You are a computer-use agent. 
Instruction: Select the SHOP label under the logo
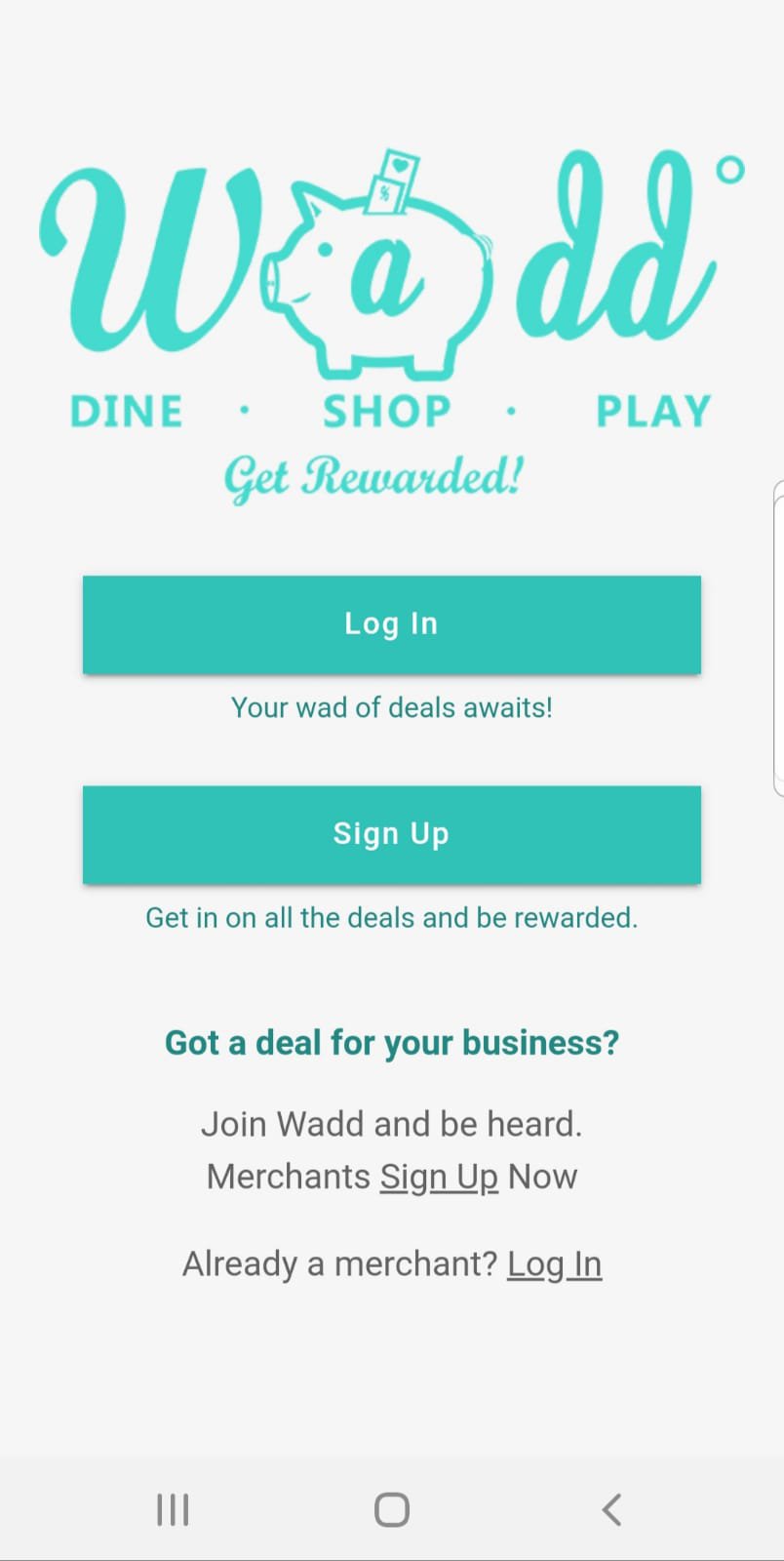(x=385, y=410)
